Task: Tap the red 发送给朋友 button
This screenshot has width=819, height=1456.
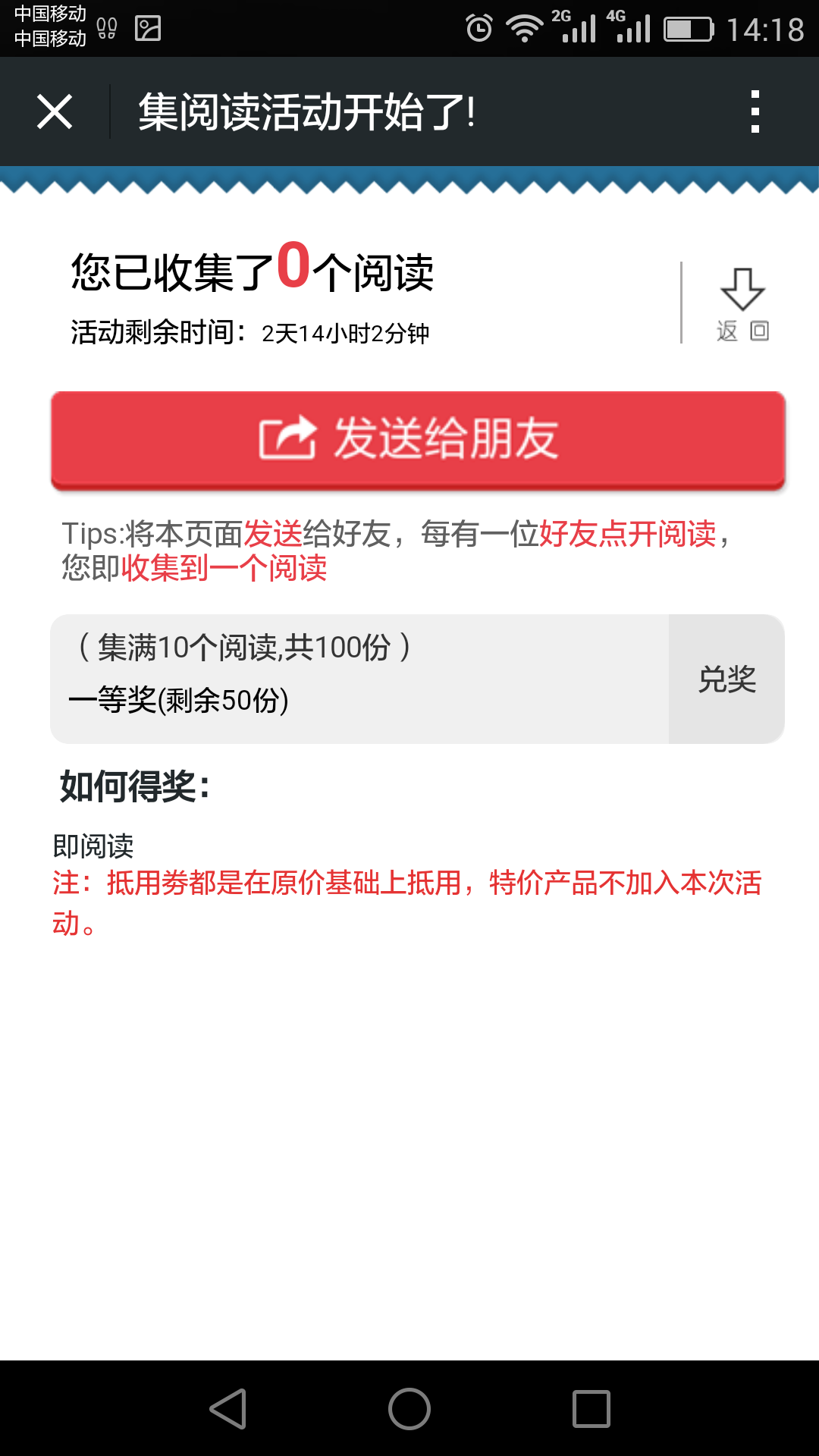Action: tap(418, 439)
